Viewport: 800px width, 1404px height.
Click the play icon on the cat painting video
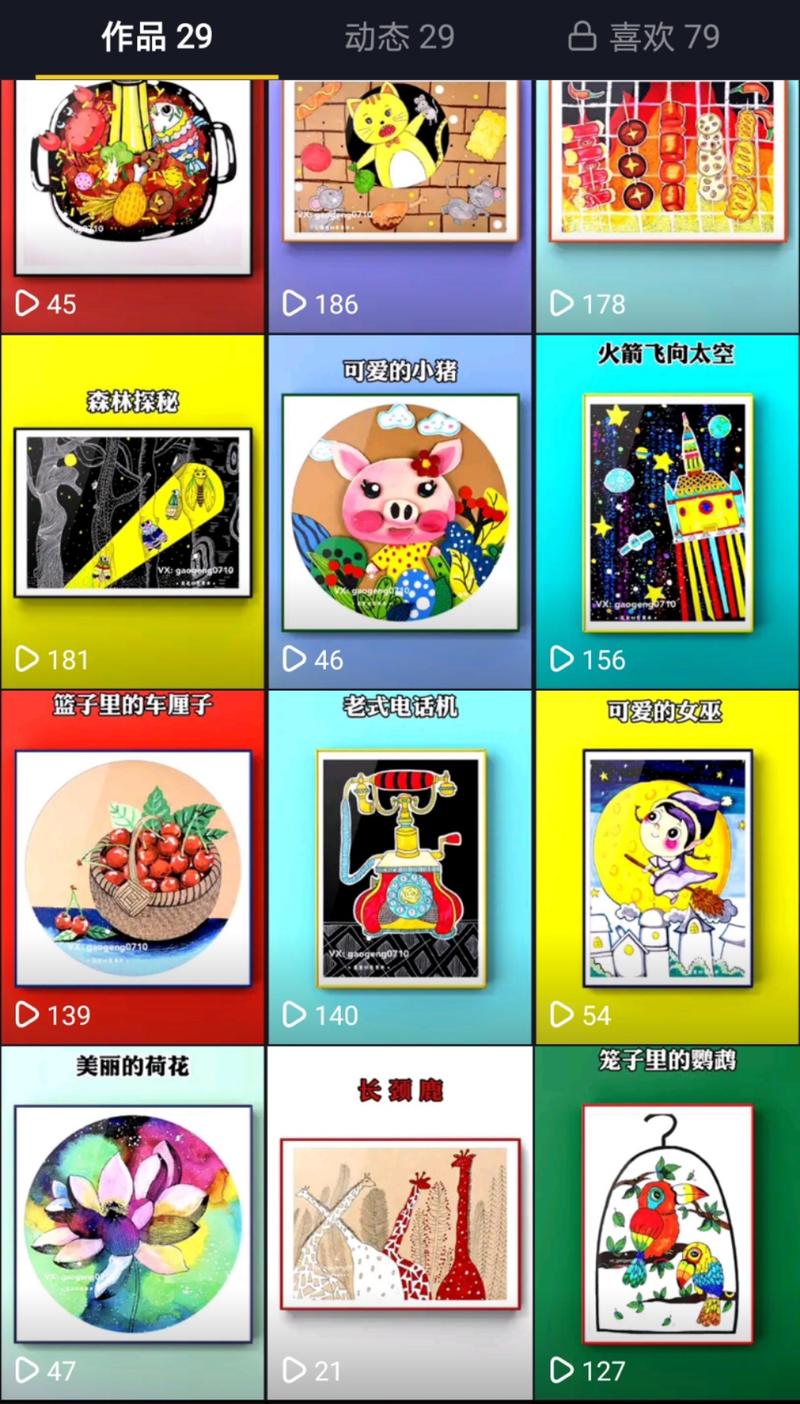pos(293,303)
